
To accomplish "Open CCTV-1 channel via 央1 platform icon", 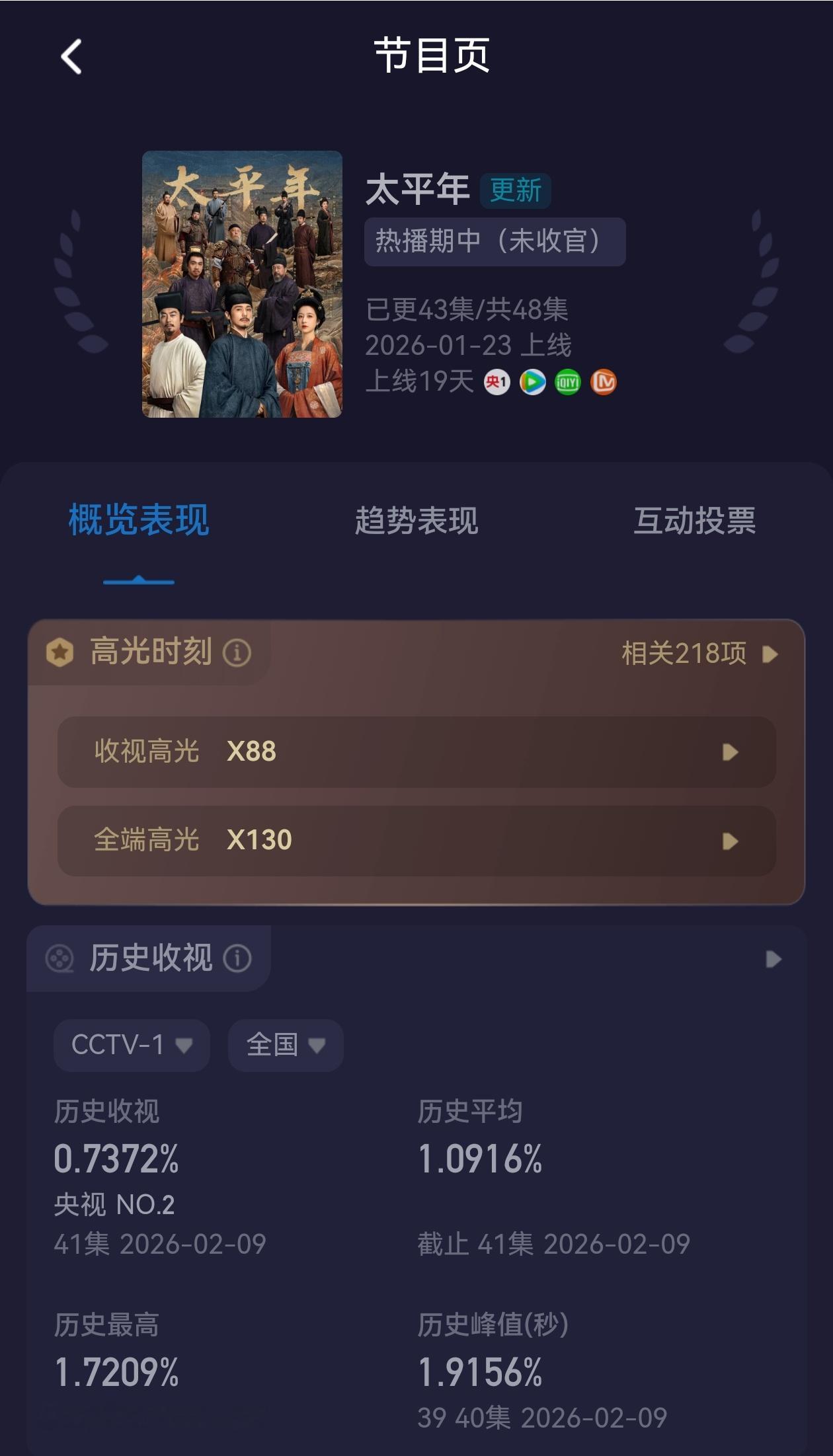I will click(497, 382).
